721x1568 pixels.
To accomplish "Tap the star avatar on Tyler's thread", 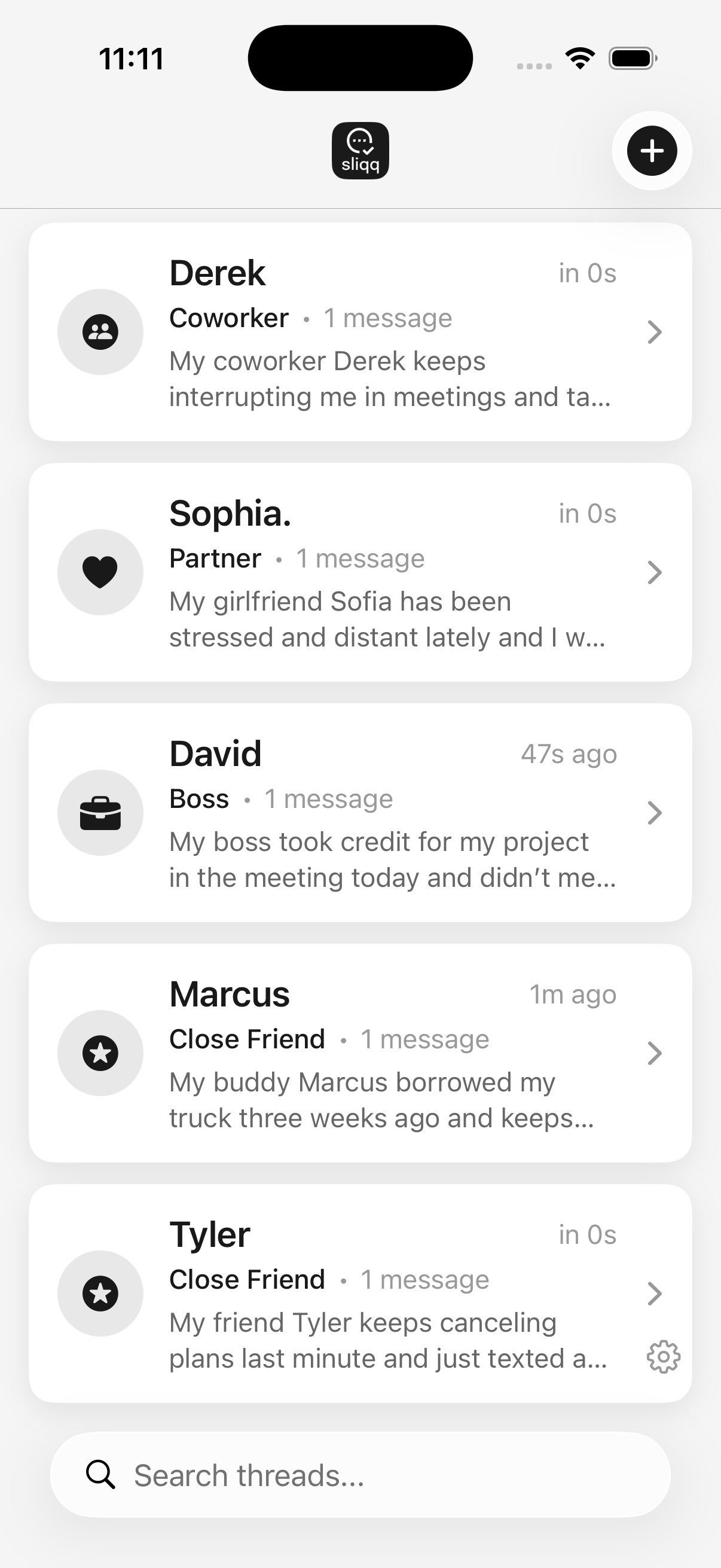I will [100, 1294].
